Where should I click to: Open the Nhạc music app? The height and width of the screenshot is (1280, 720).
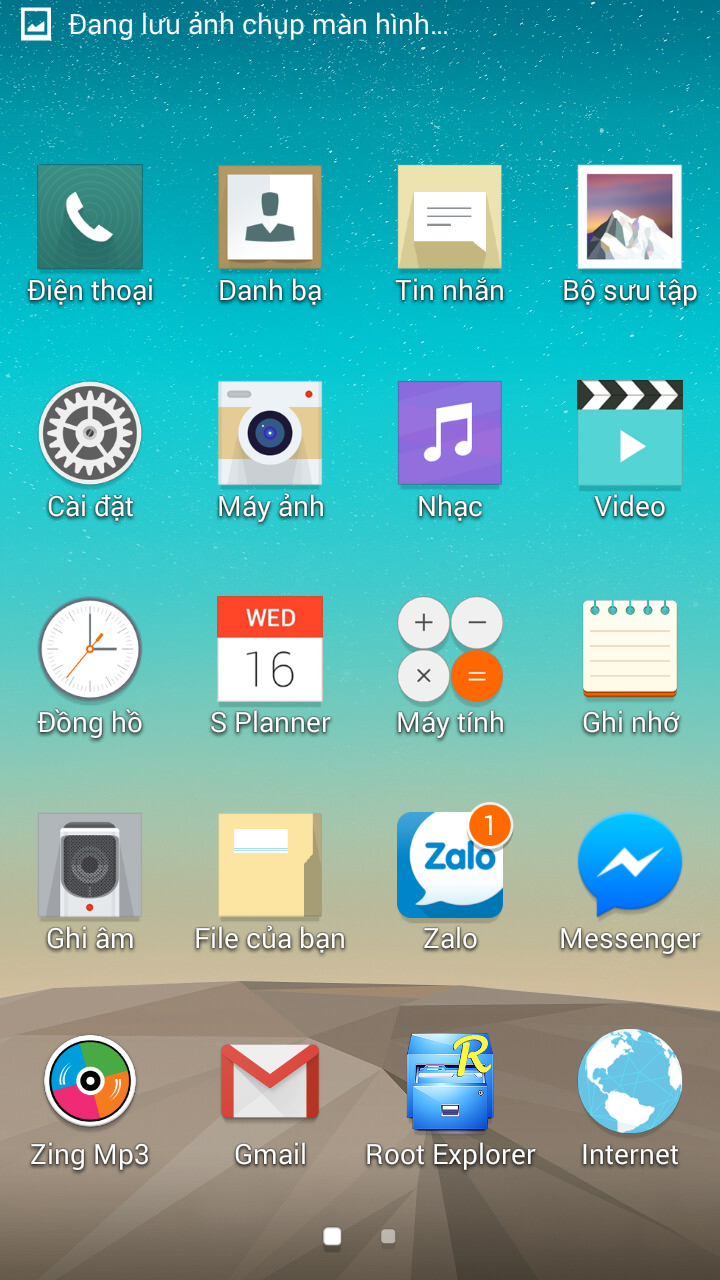coord(450,433)
